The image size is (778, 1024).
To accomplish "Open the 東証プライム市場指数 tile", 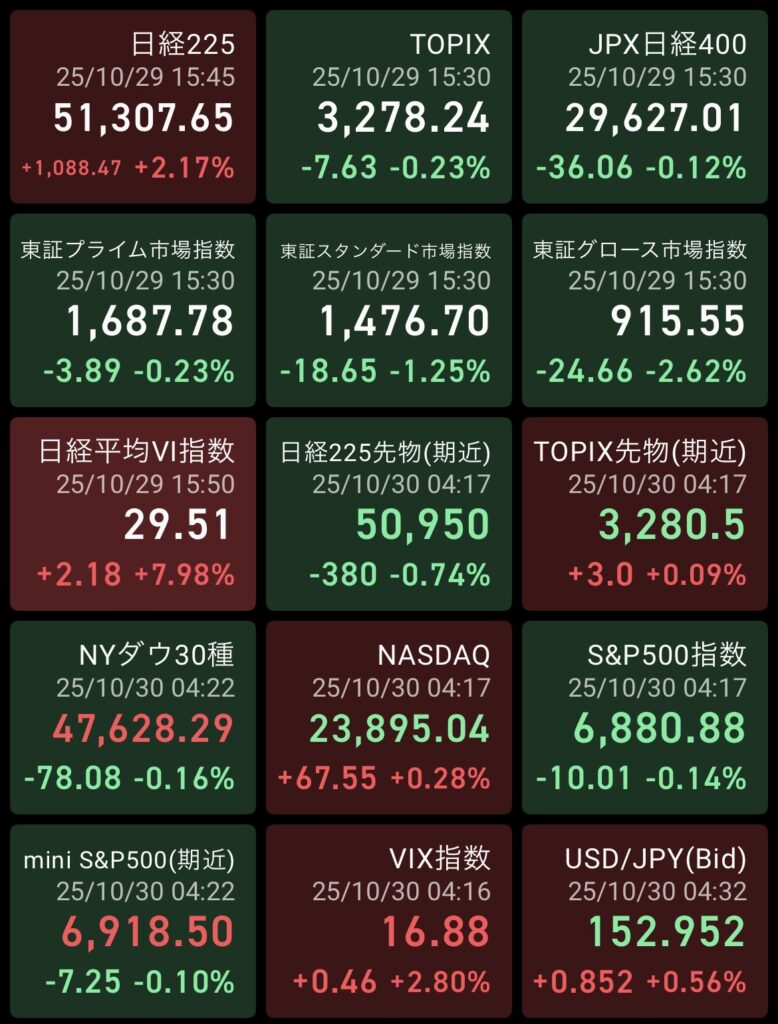I will (x=133, y=310).
